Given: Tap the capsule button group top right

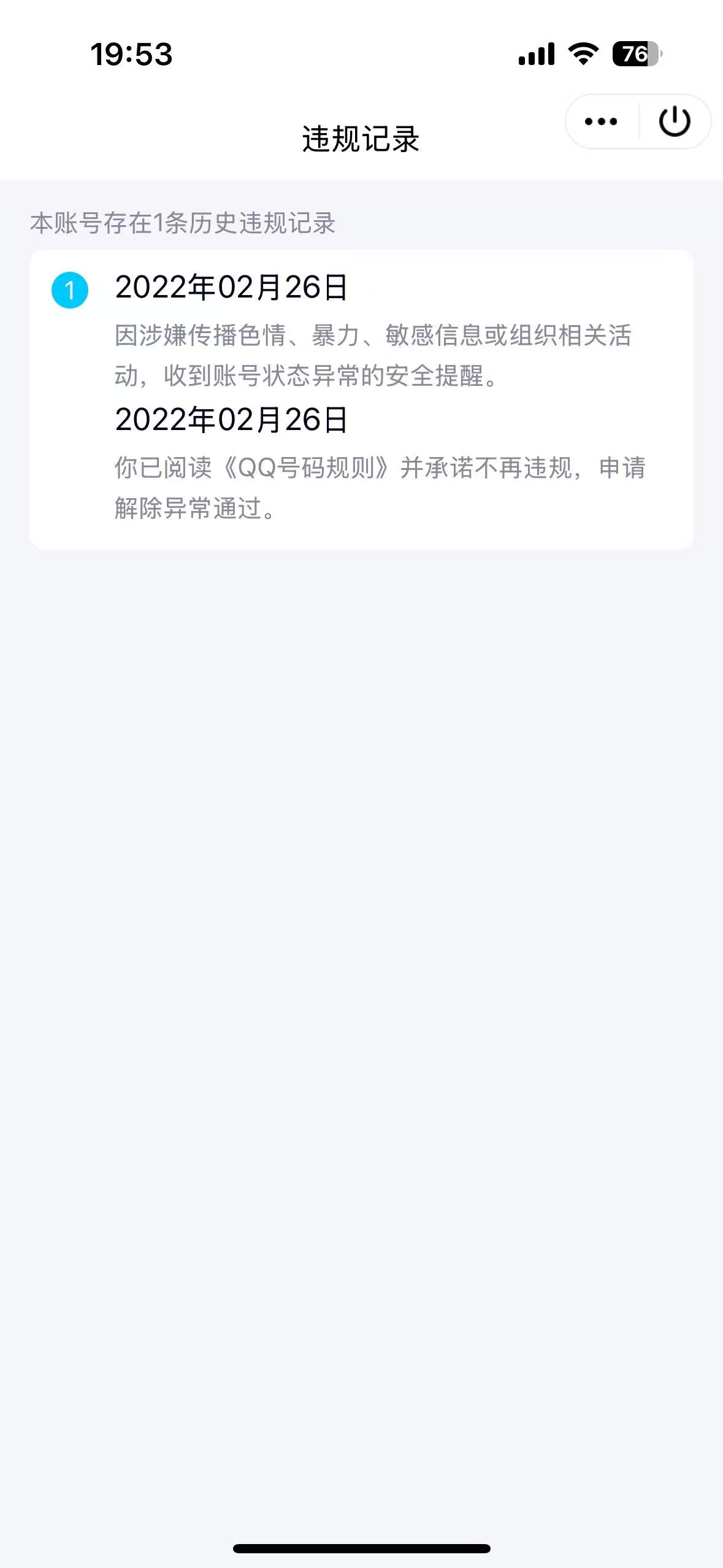Looking at the screenshot, I should pos(635,121).
